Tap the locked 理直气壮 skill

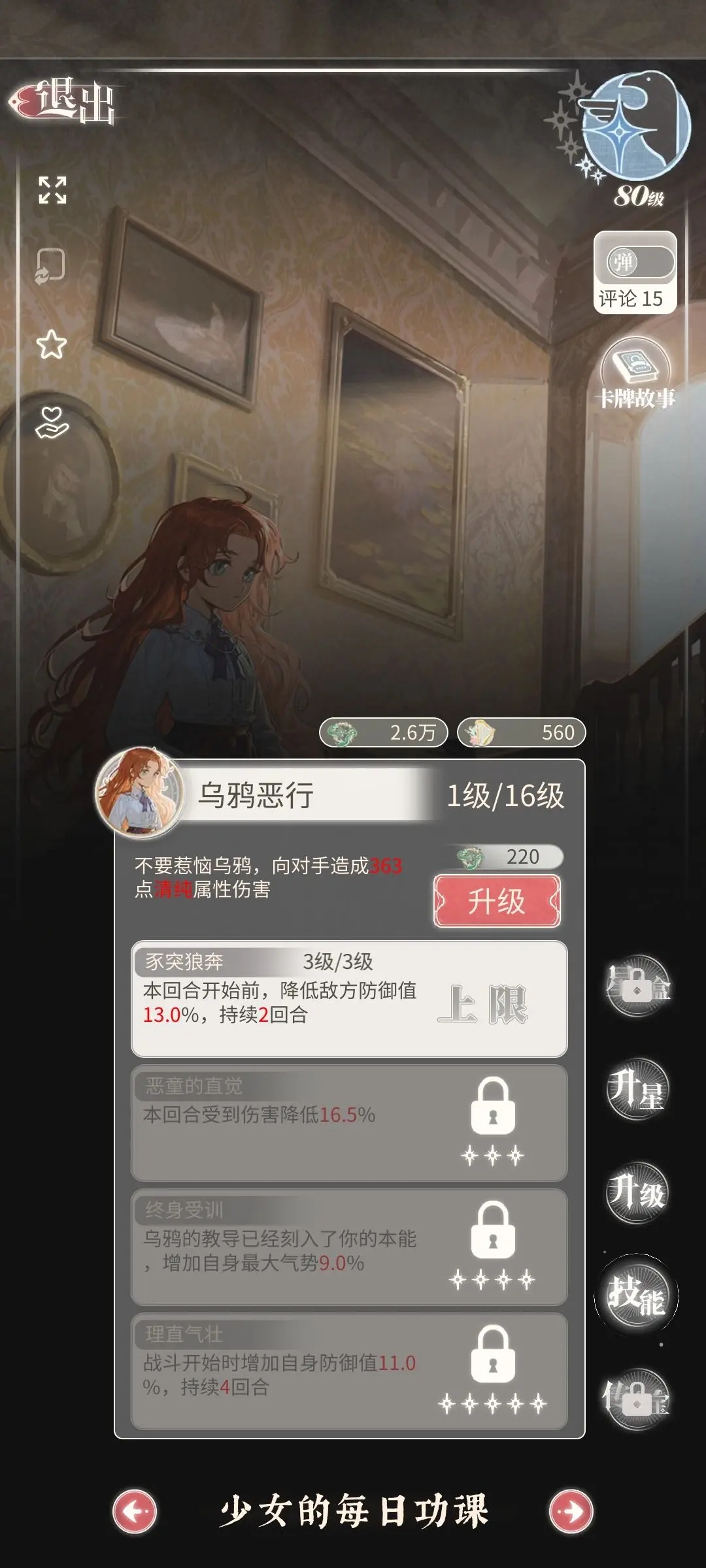[x=349, y=1371]
